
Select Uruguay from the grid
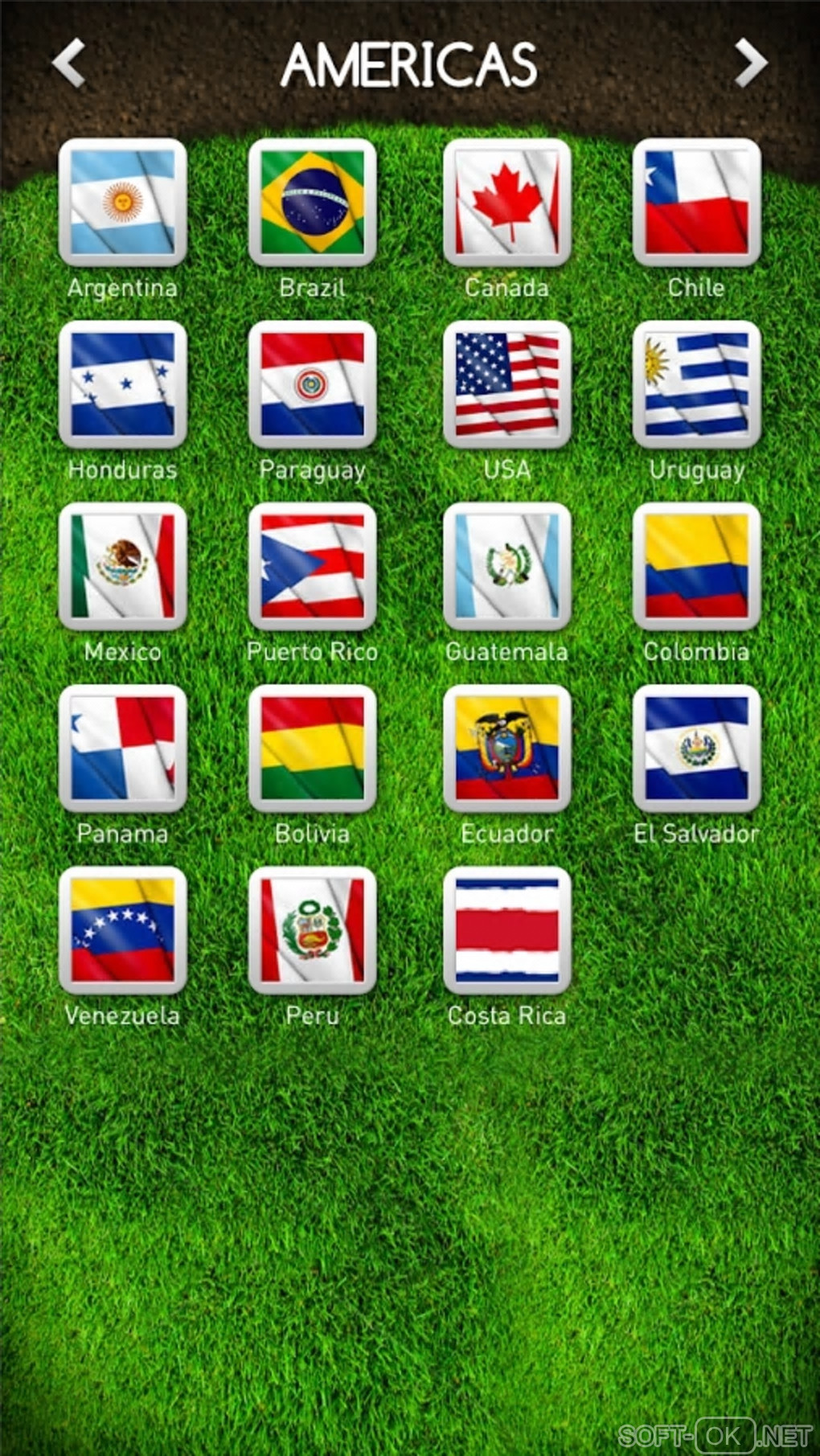(697, 384)
